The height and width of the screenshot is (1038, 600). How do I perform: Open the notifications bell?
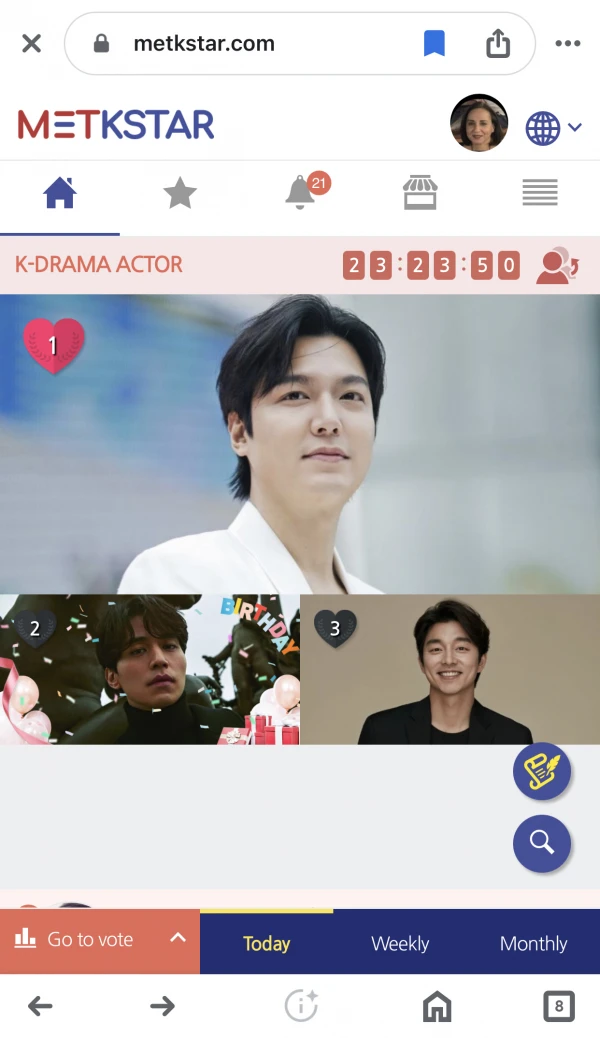pos(300,193)
